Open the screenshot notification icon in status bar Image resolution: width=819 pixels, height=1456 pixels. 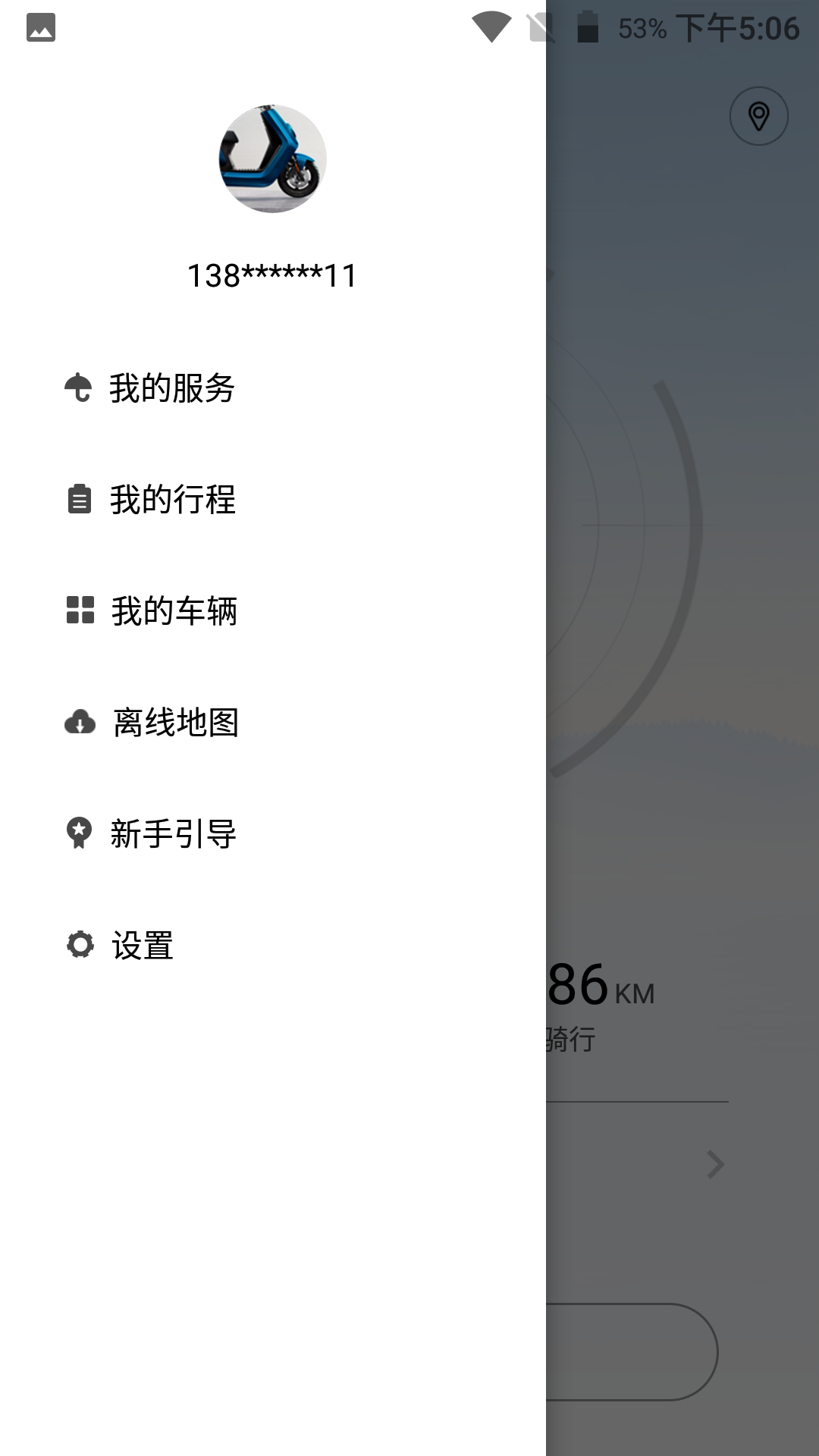coord(42,28)
